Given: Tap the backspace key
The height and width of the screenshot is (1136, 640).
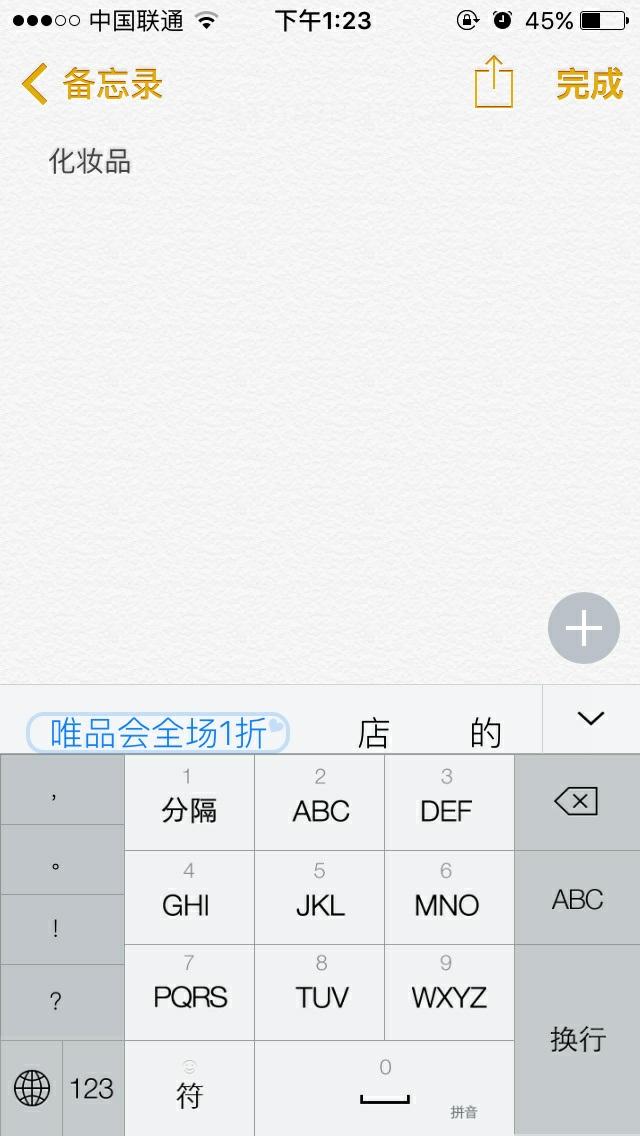Looking at the screenshot, I should [577, 801].
